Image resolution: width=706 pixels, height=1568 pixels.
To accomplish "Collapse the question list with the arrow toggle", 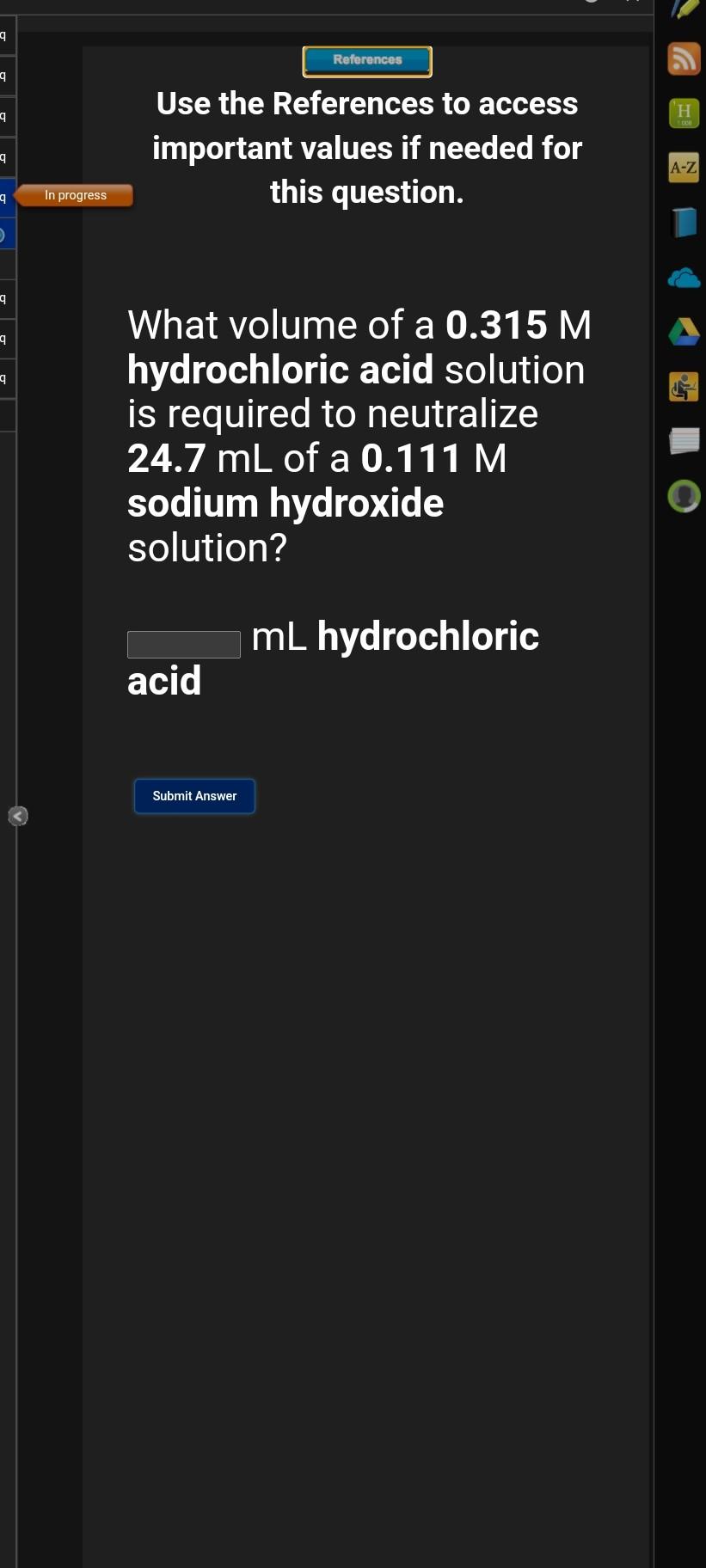I will (18, 816).
